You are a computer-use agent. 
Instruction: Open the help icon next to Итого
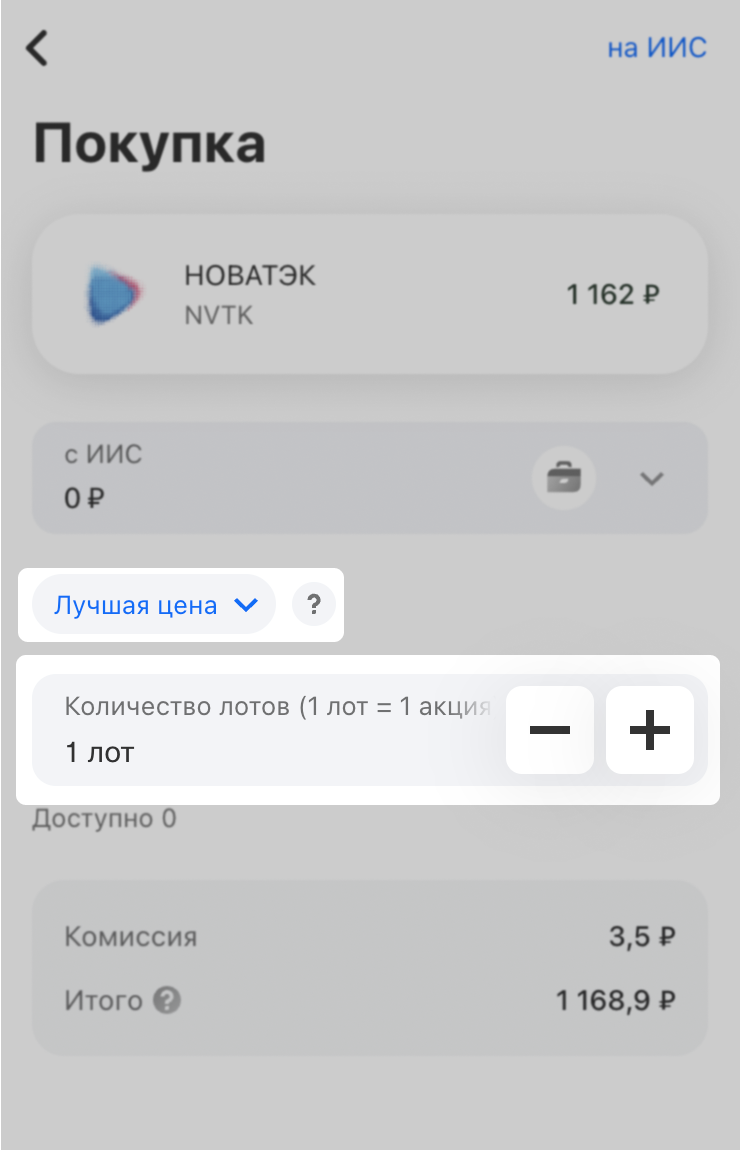167,999
